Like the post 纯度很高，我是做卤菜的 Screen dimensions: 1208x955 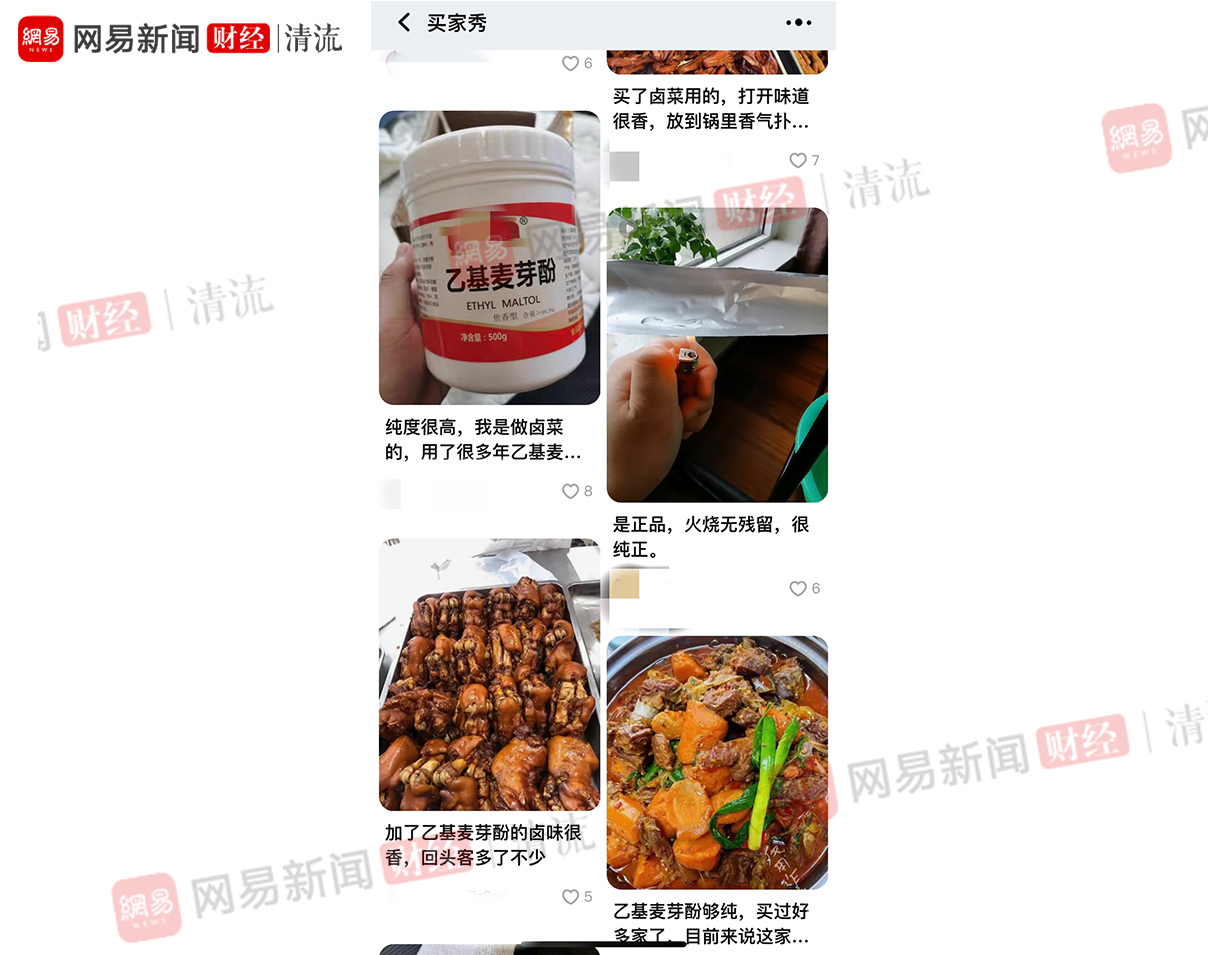tap(570, 491)
